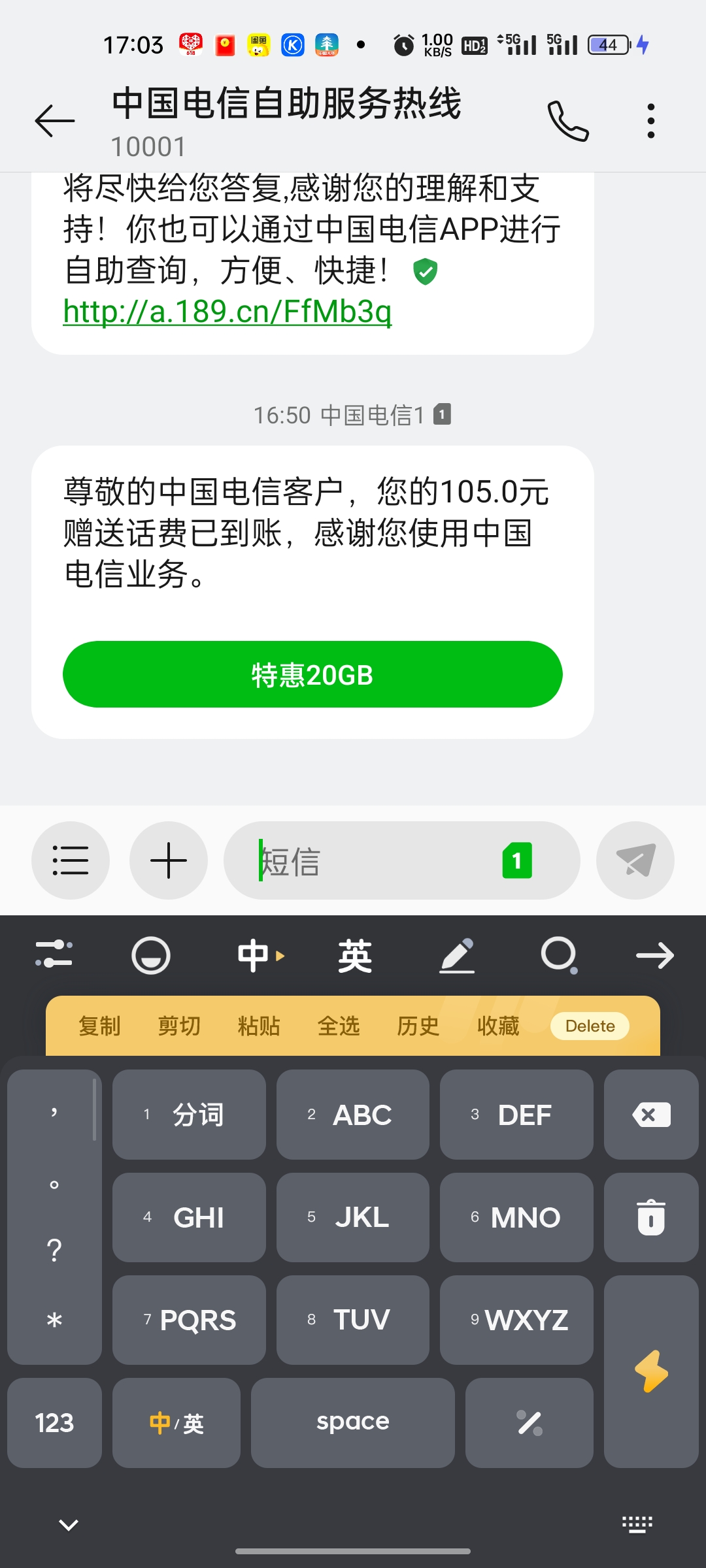Switch to 123 number keypad

point(54,1423)
